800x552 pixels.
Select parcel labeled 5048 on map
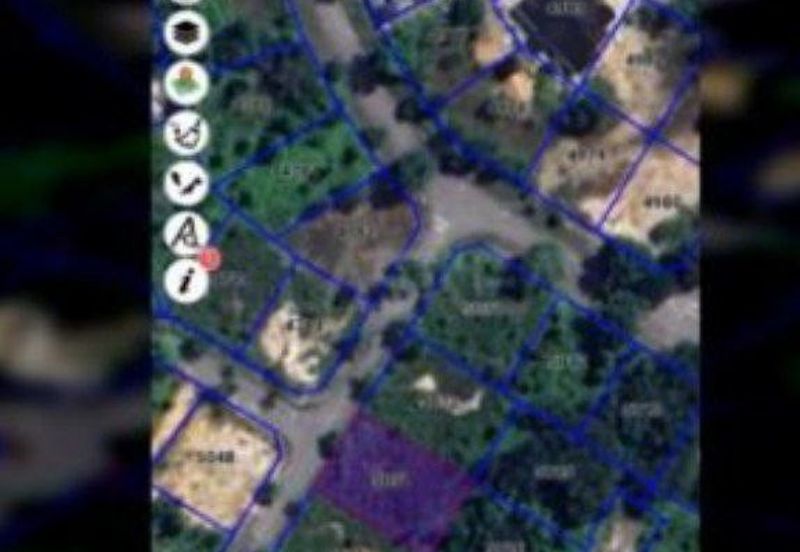pos(215,458)
